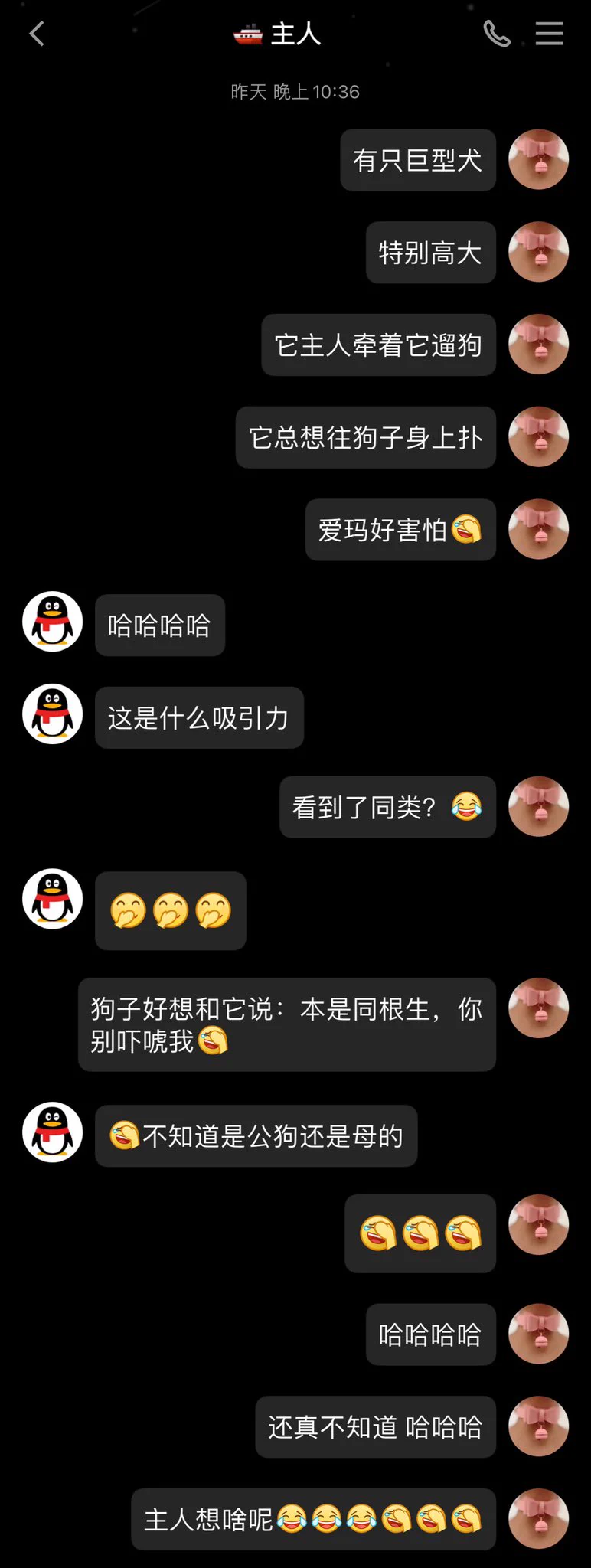This screenshot has height=1568, width=591.
Task: Open the chat settings menu
Action: point(549,34)
